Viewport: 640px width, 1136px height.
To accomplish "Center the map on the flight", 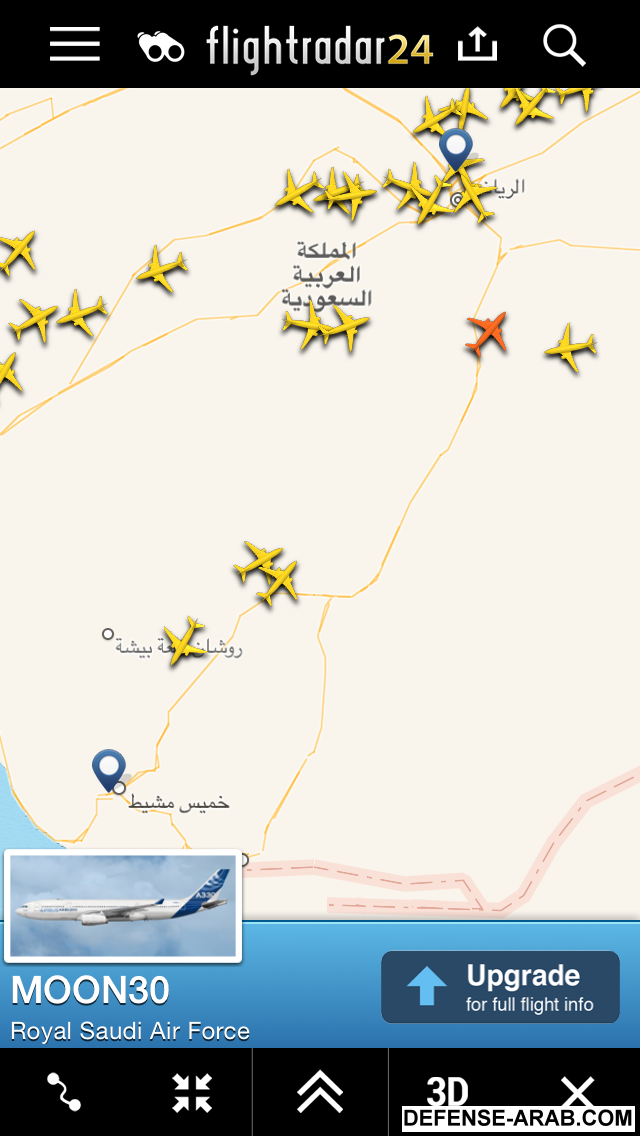I will [191, 1092].
